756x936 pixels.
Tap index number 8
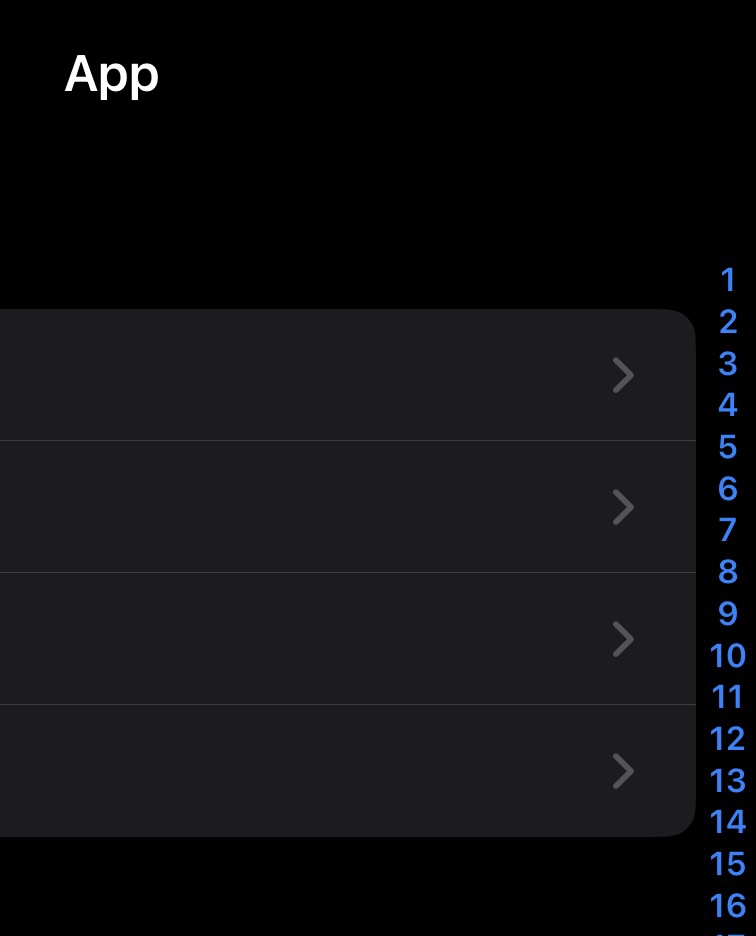(728, 572)
